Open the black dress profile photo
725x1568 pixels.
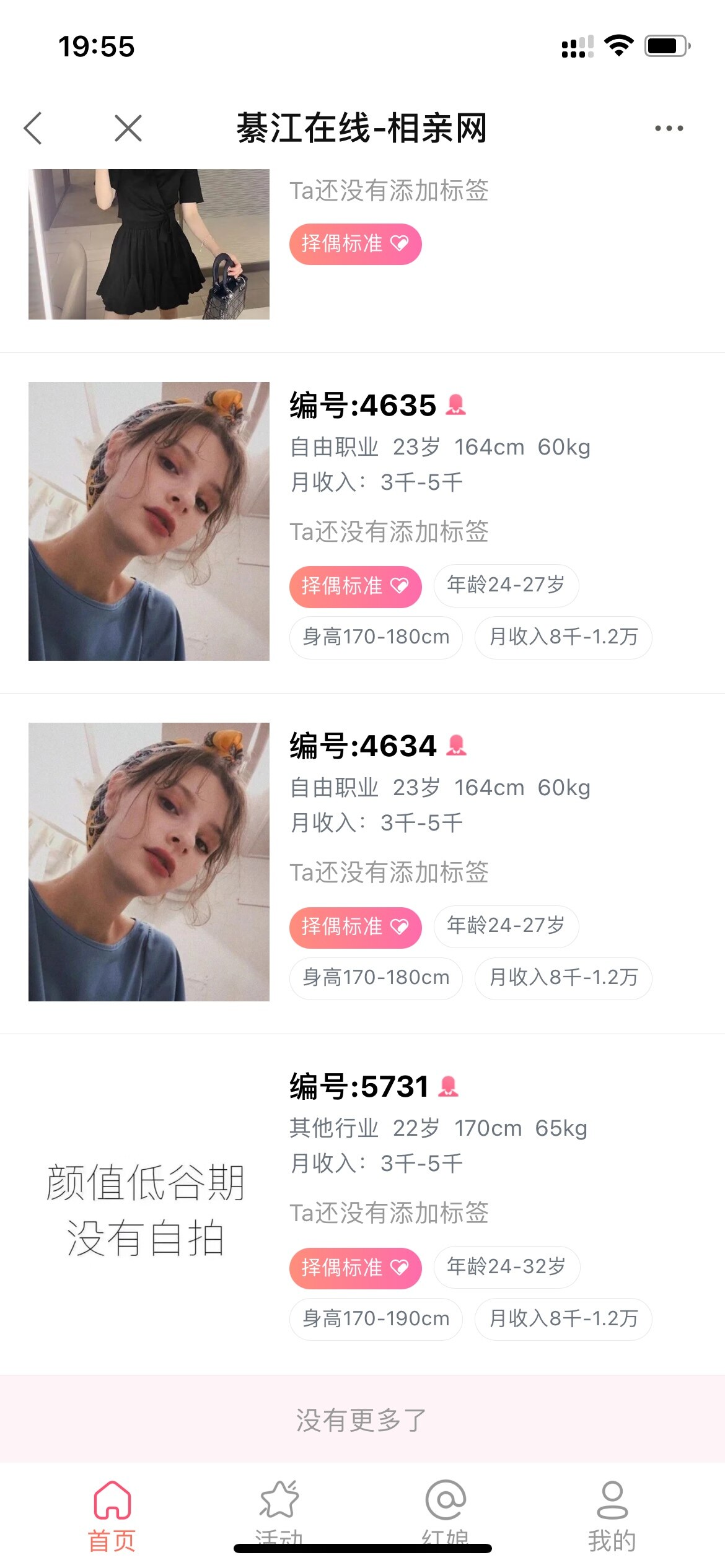[149, 244]
